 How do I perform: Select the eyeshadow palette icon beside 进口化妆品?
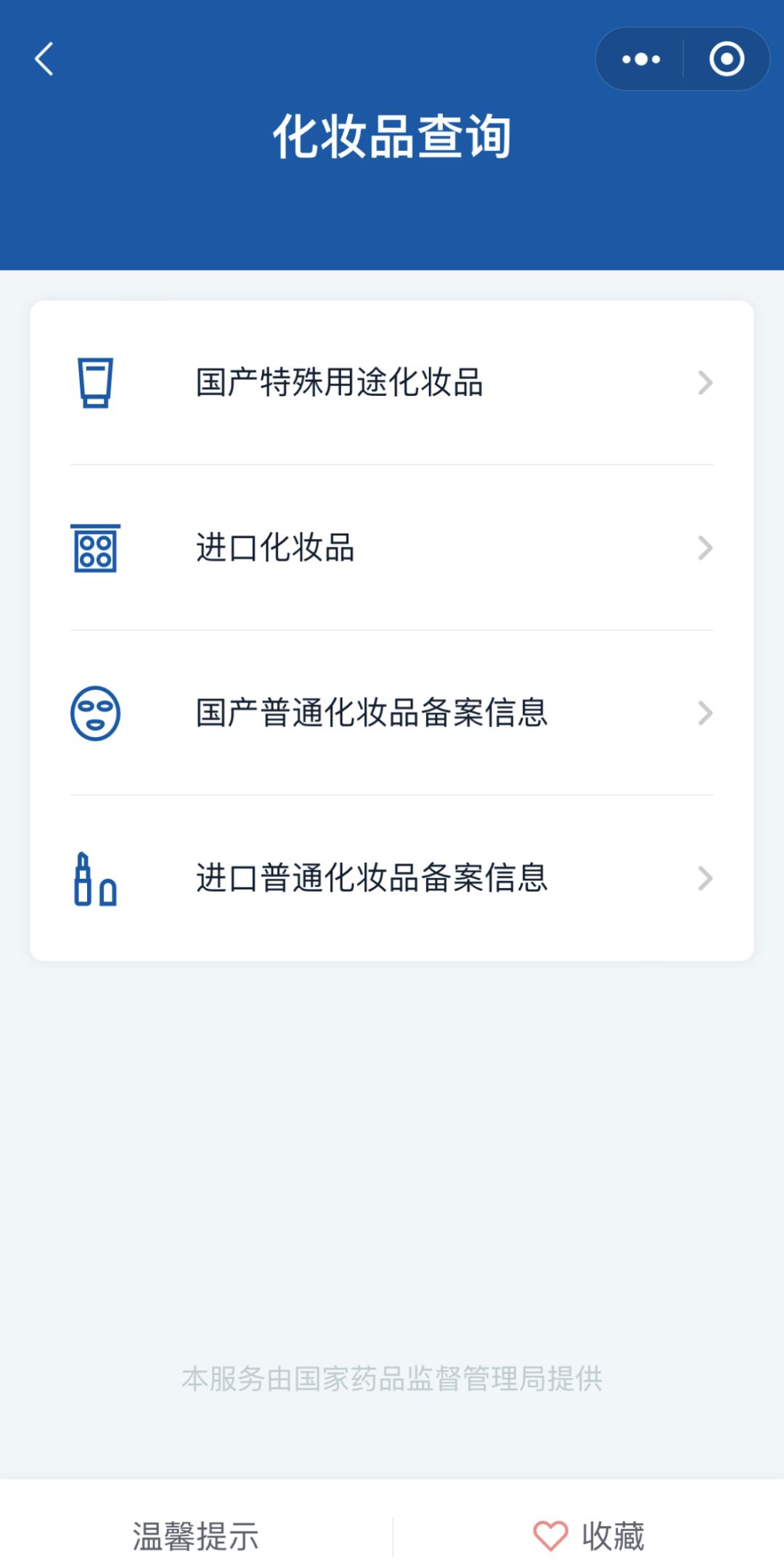[x=94, y=550]
